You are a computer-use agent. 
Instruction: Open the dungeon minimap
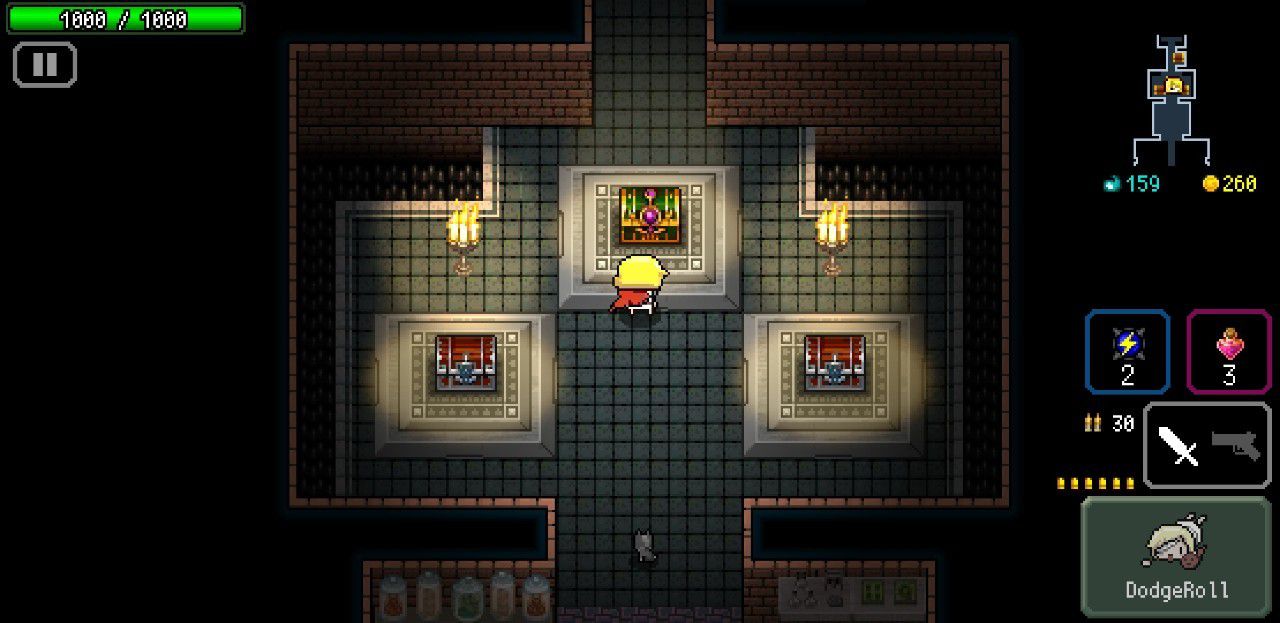click(1171, 100)
